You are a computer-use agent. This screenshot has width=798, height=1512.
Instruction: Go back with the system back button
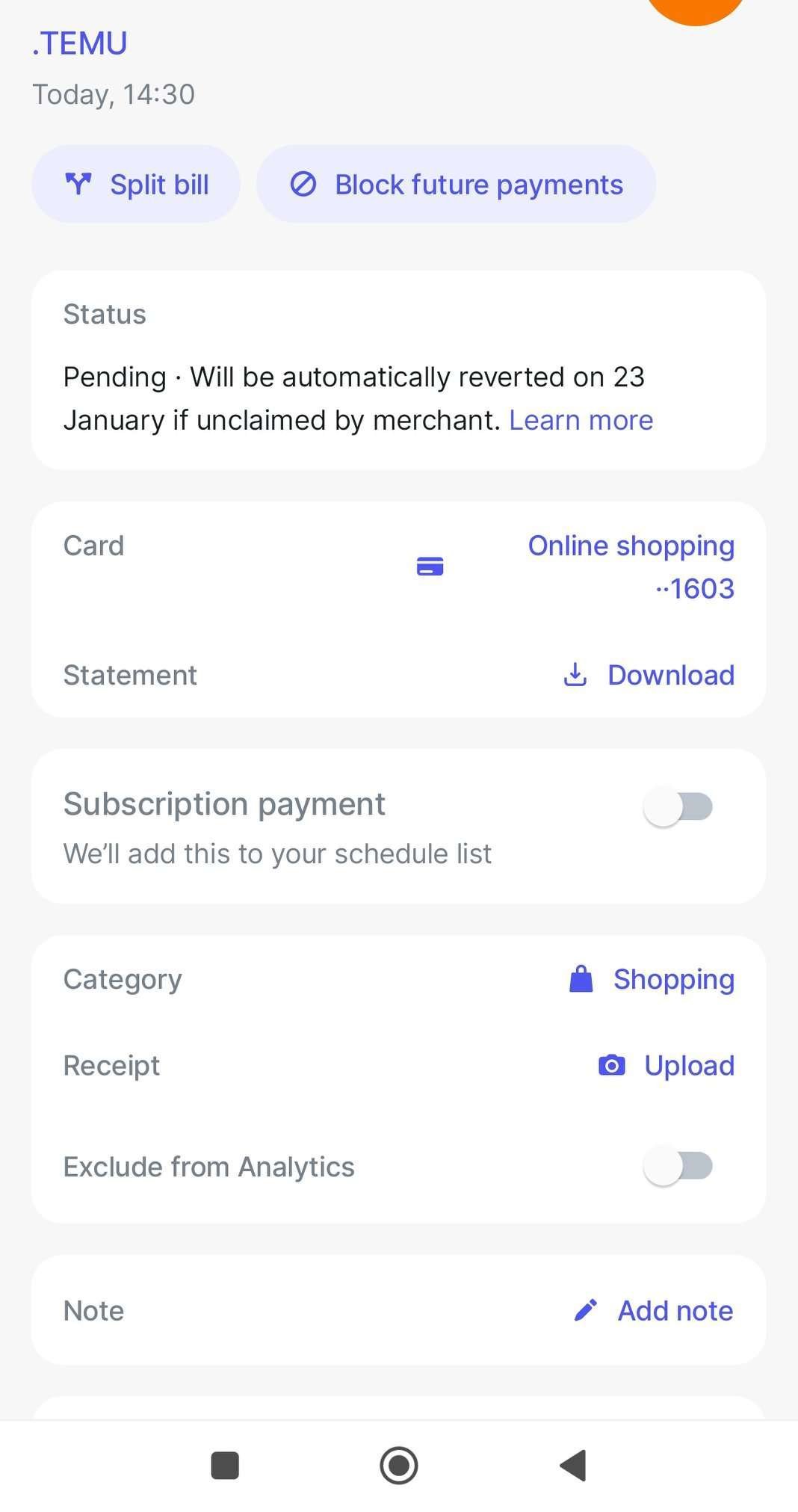pyautogui.click(x=573, y=1466)
